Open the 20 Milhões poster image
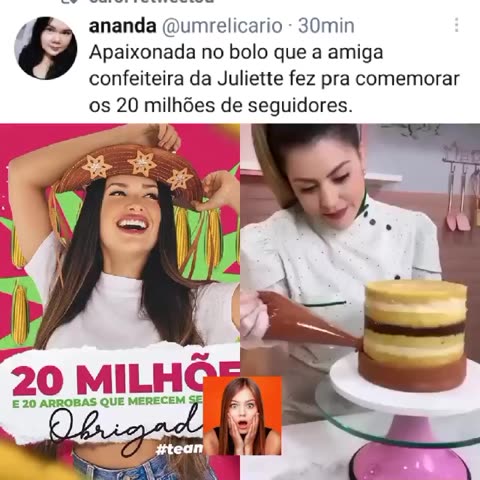 tap(120, 302)
